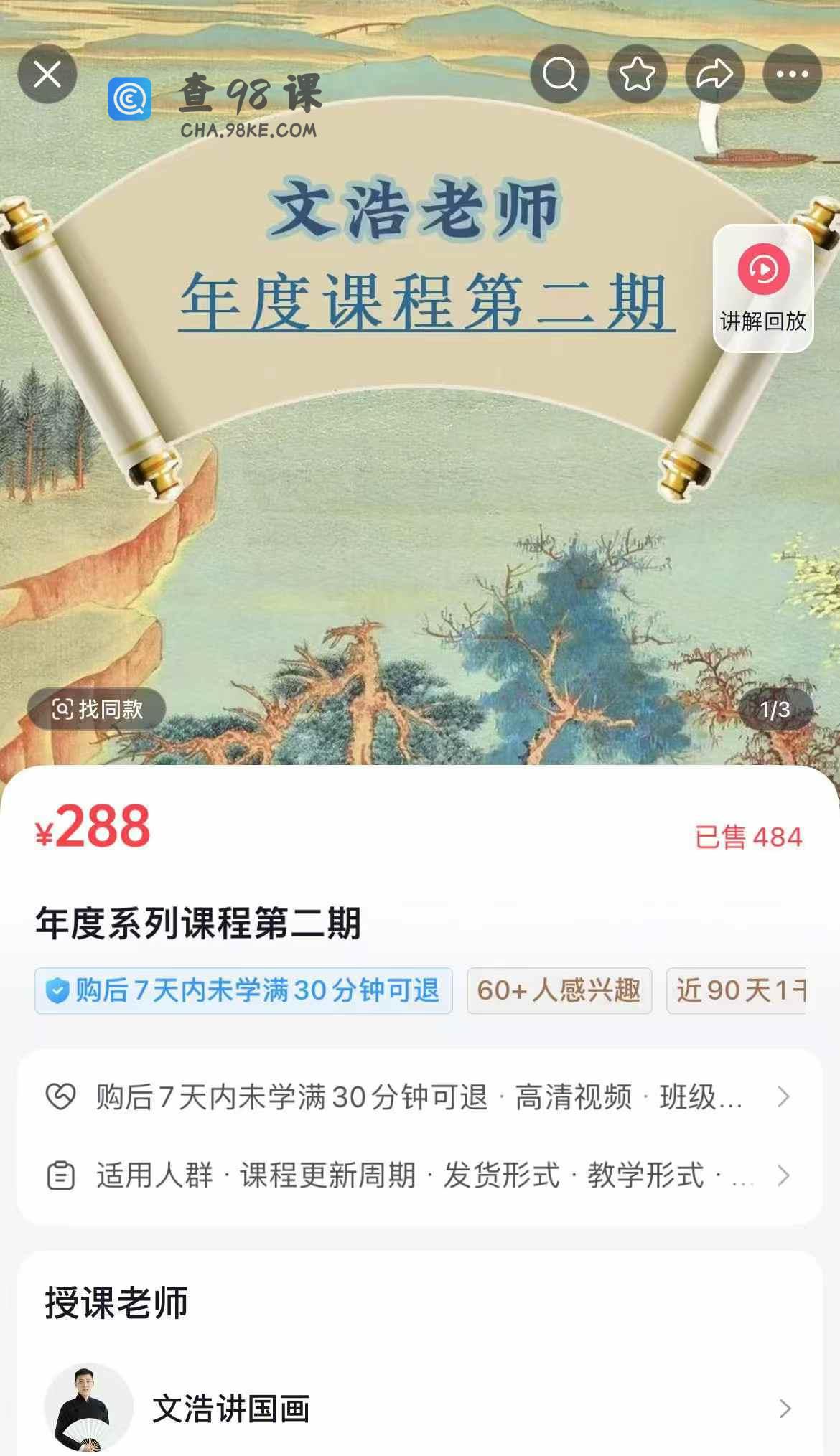The height and width of the screenshot is (1456, 840).
Task: Share this course via arrow icon
Action: pyautogui.click(x=715, y=74)
